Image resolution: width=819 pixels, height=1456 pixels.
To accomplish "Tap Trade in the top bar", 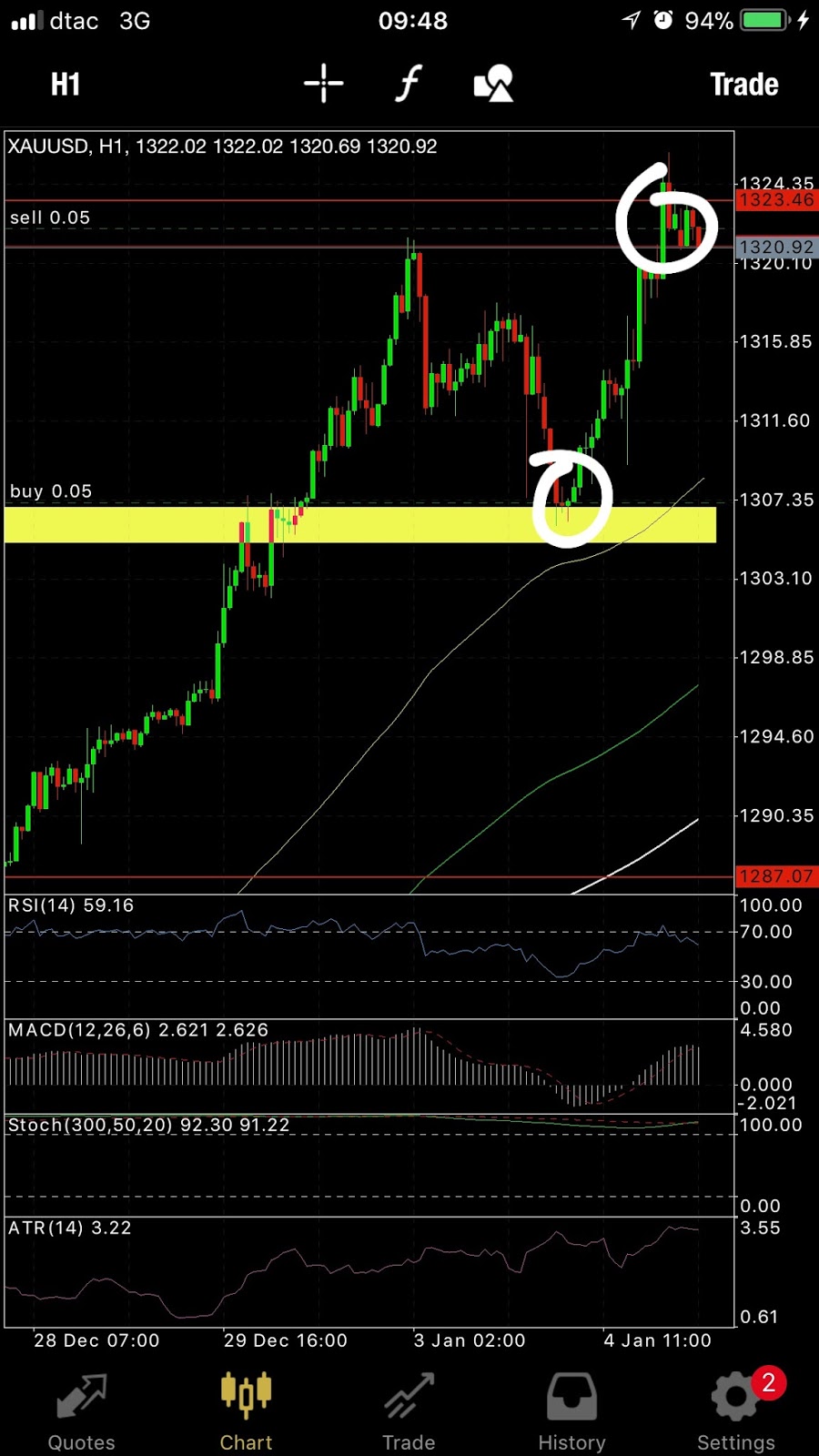I will [743, 85].
